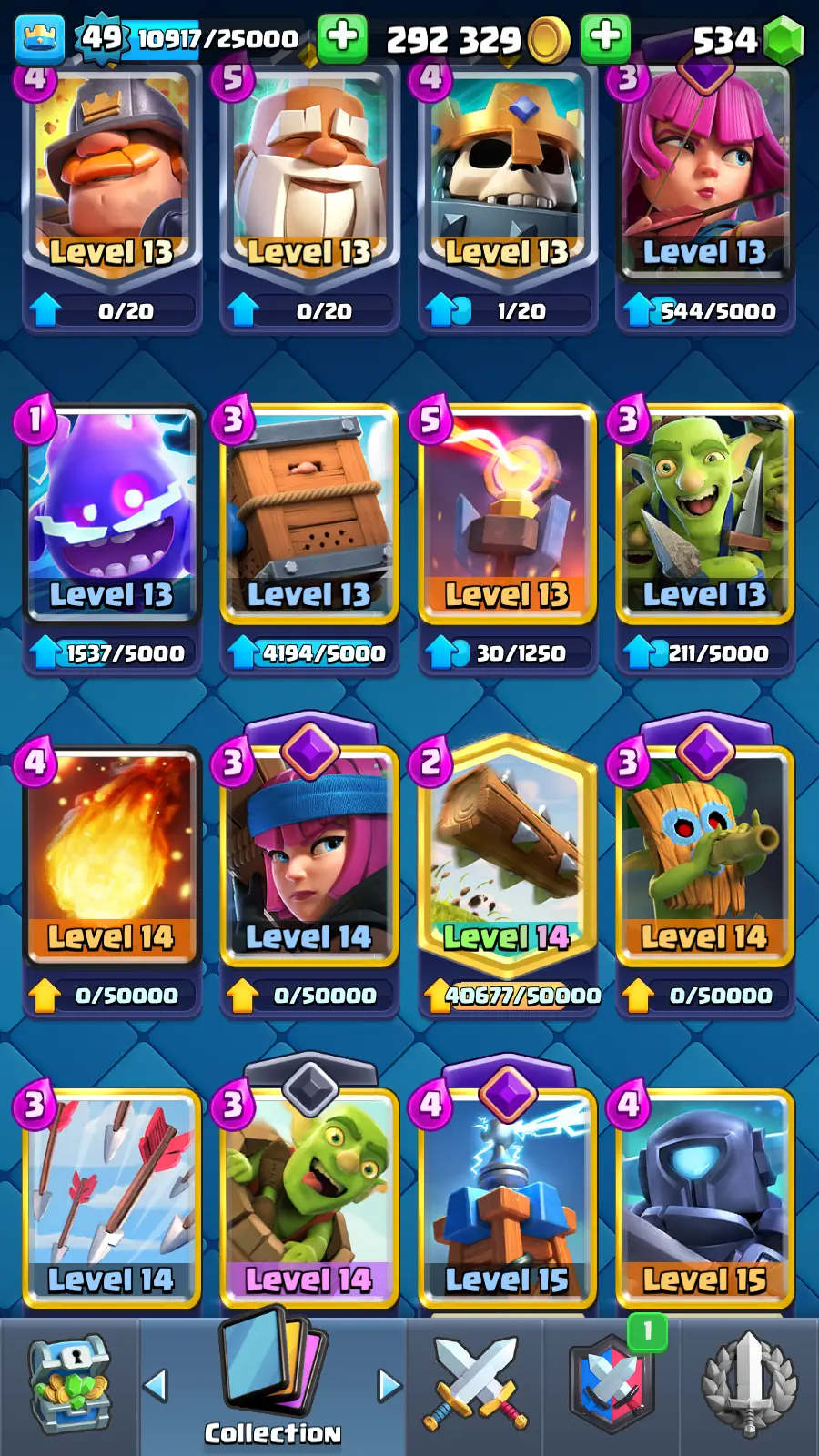The height and width of the screenshot is (1456, 819).
Task: Select the Goblin Barrel Level 14 card
Action: click(308, 1197)
